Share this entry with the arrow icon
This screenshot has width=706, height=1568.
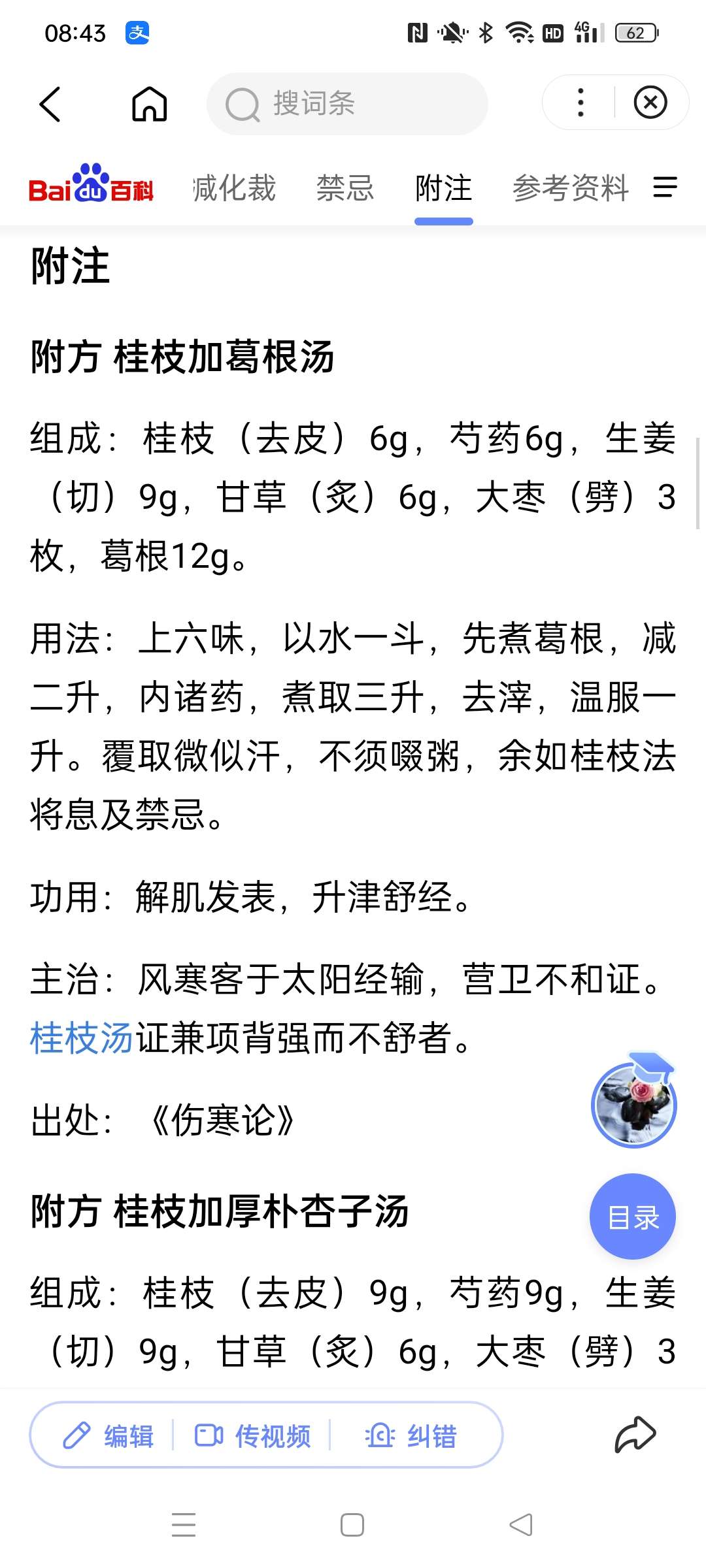[x=635, y=1434]
